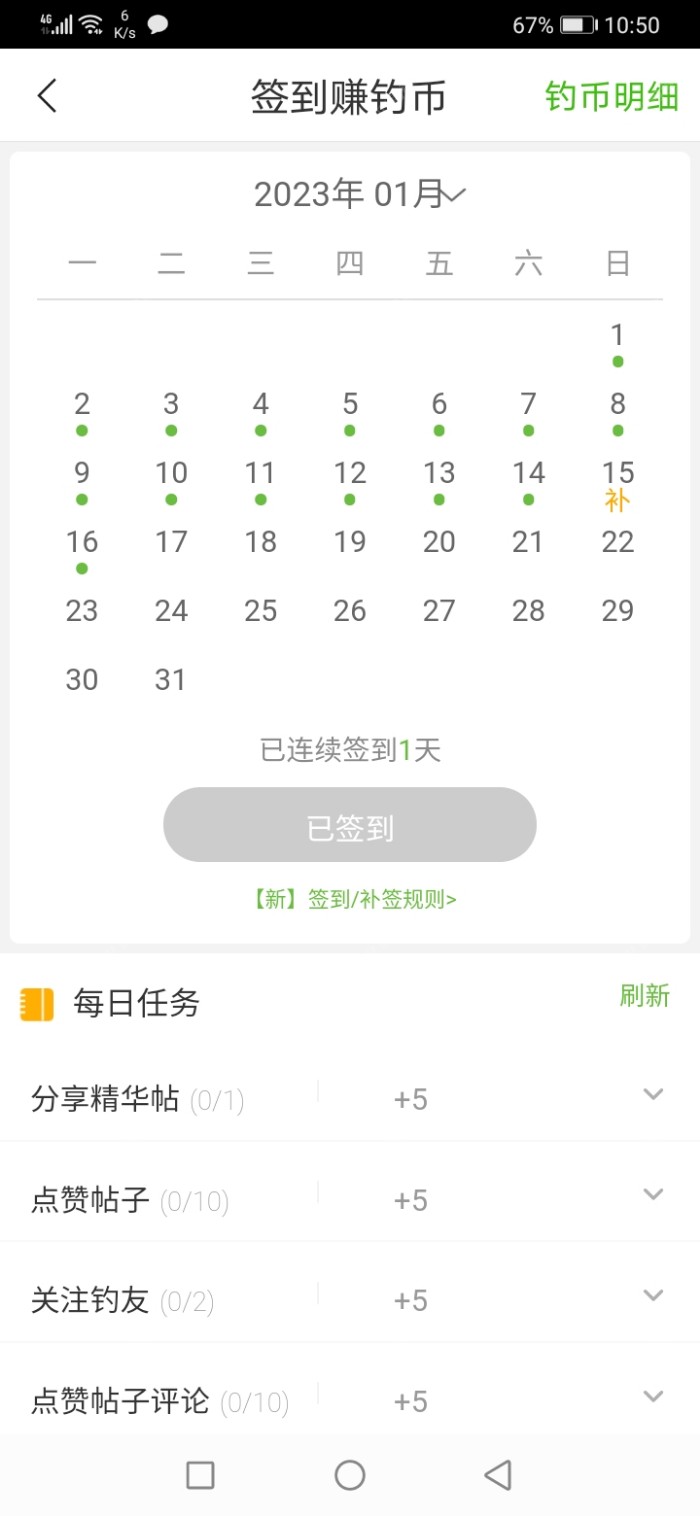700x1516 pixels.
Task: Expand the 点赞帖子评论 task row
Action: pos(653,1397)
